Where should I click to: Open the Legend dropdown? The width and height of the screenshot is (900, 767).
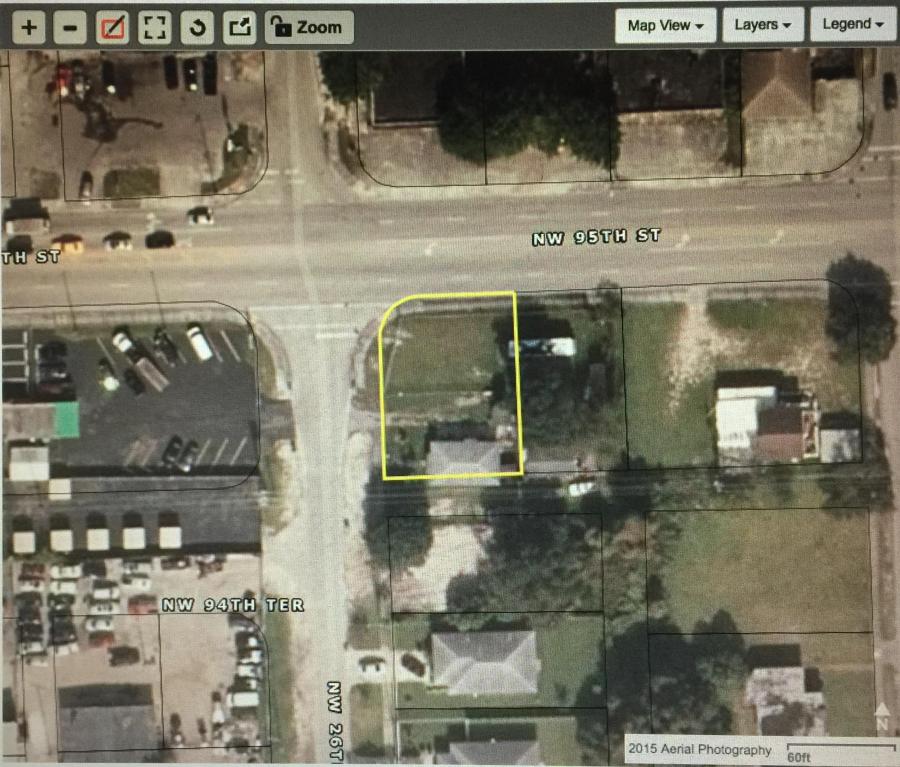click(x=853, y=24)
